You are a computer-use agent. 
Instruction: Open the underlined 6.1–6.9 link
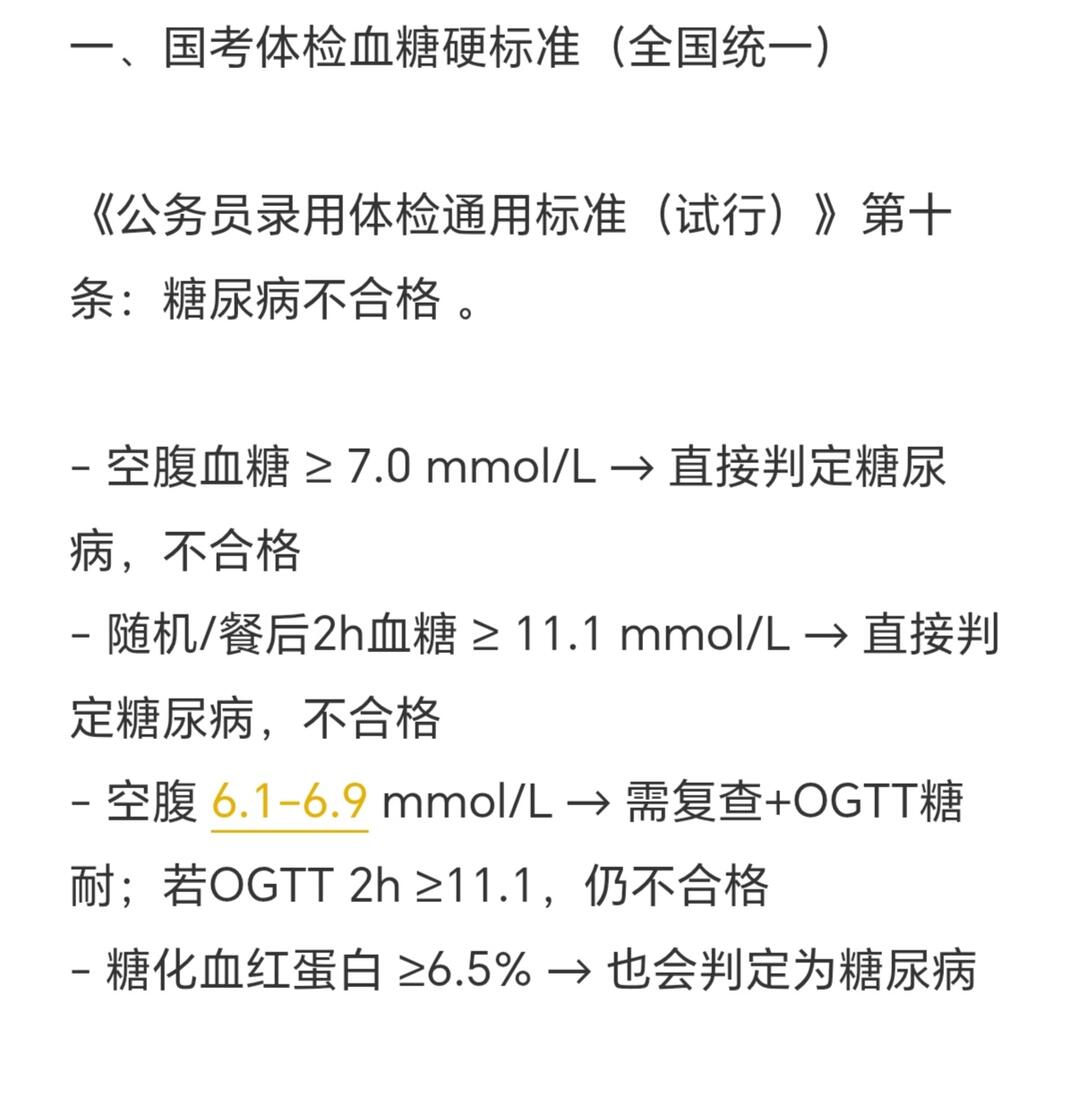[289, 803]
